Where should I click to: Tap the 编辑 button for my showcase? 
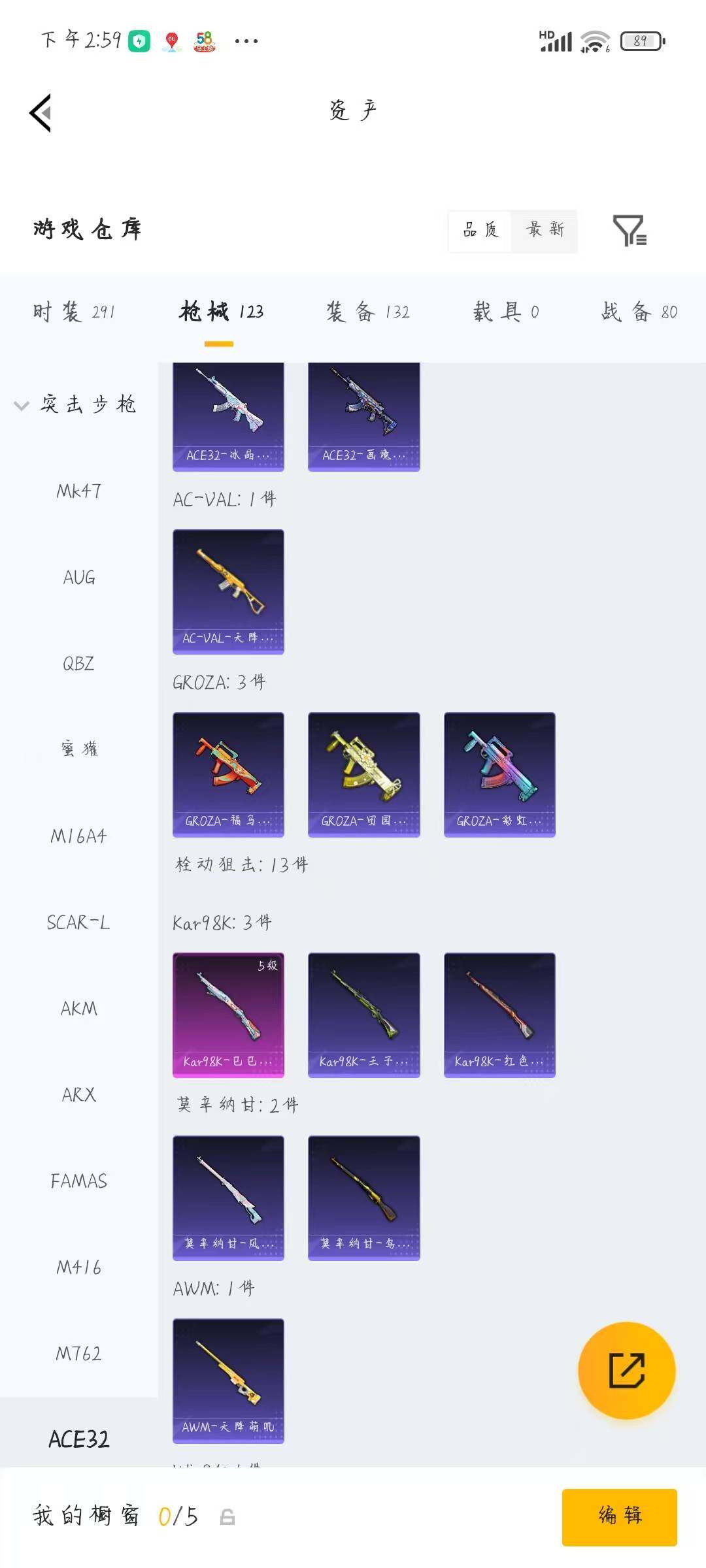[619, 1516]
